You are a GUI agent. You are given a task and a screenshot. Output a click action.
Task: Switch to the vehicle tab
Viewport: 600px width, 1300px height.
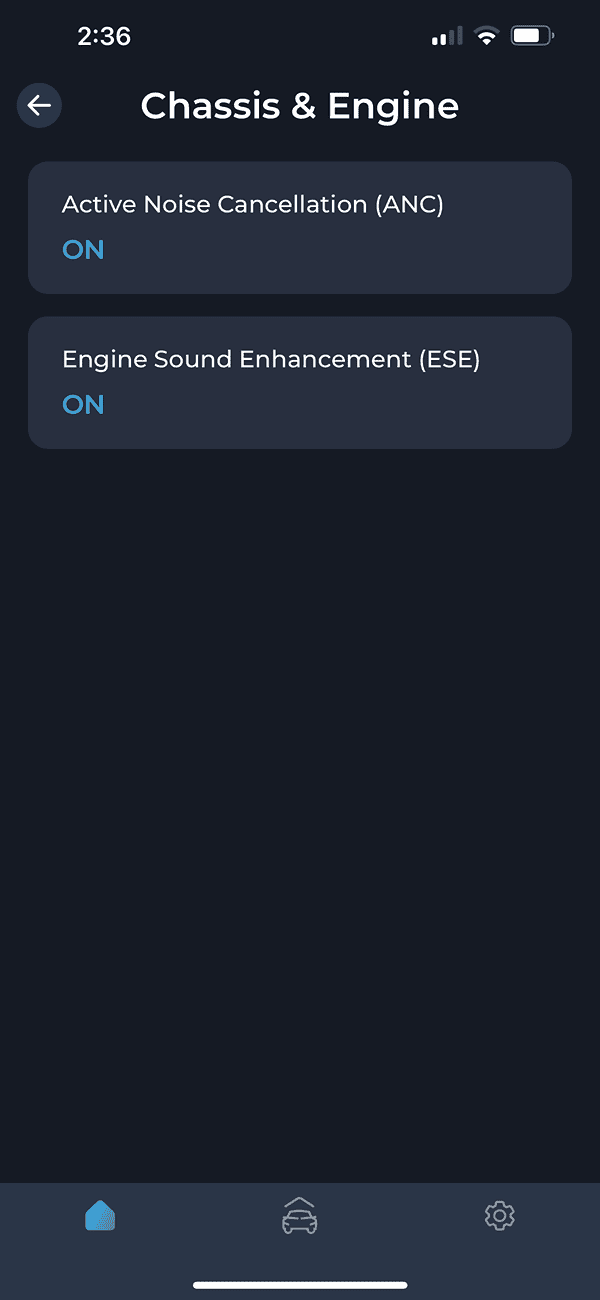click(300, 1216)
